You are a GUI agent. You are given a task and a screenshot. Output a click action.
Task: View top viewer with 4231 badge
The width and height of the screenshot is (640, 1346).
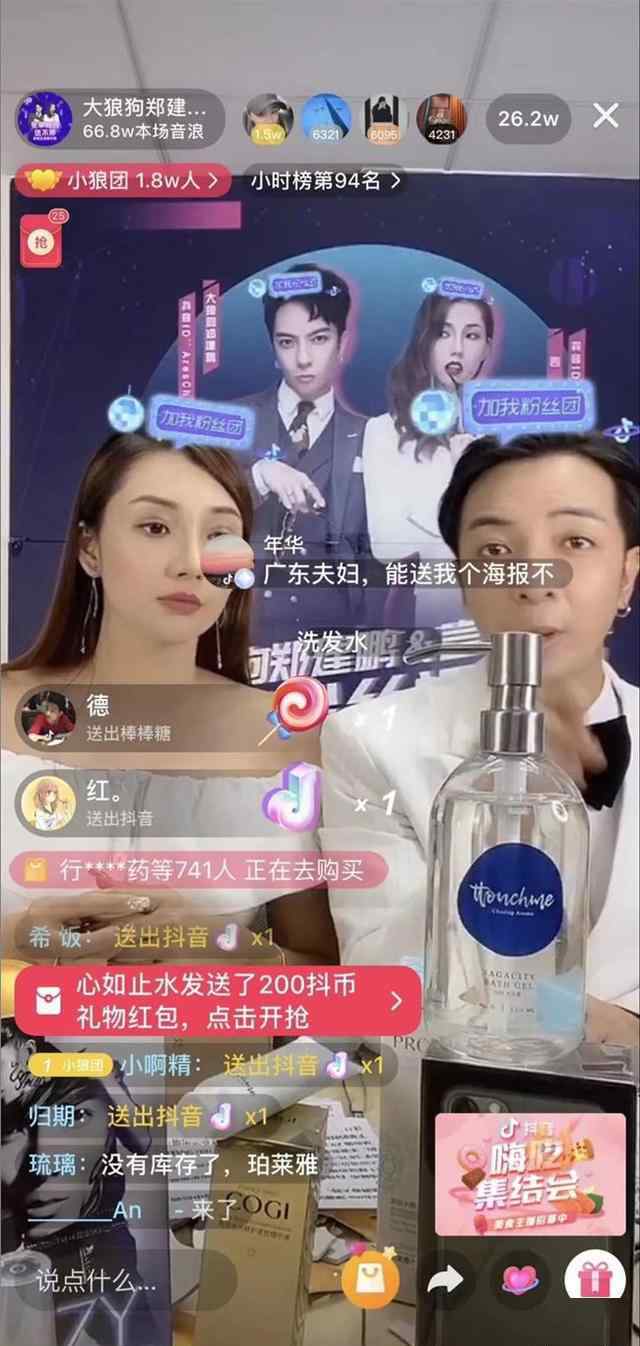[x=441, y=120]
